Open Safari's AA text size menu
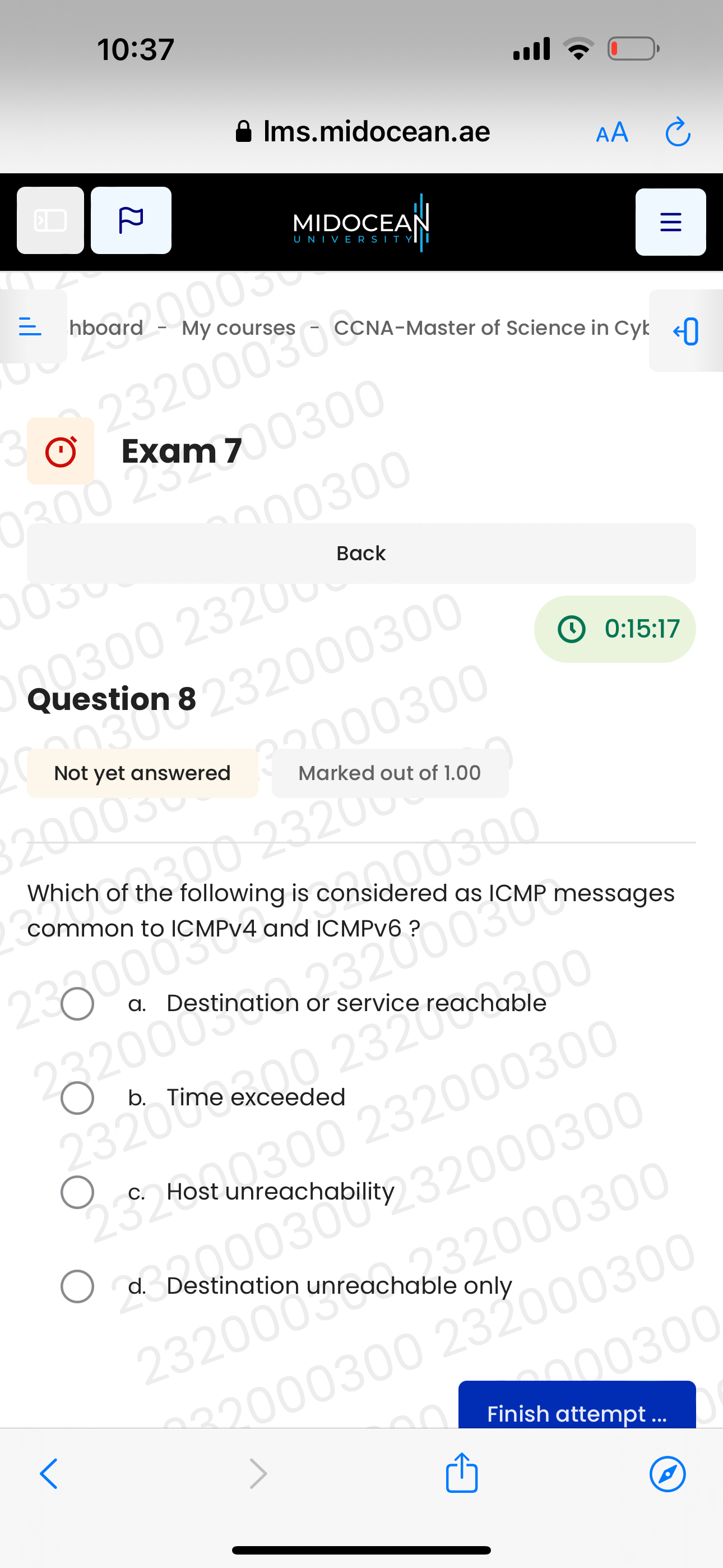The image size is (723, 1568). 611,132
